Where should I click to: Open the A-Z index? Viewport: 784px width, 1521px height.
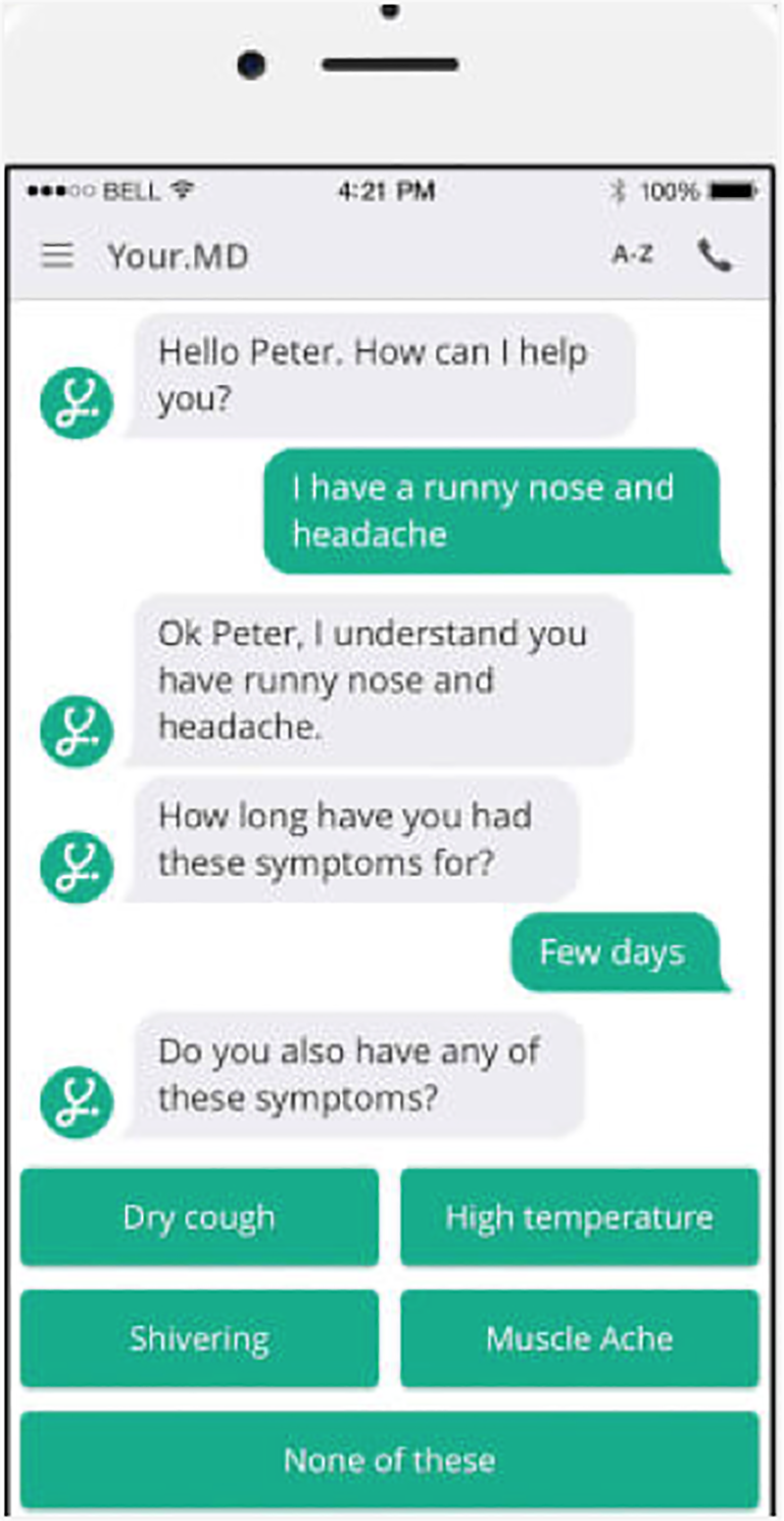point(633,256)
